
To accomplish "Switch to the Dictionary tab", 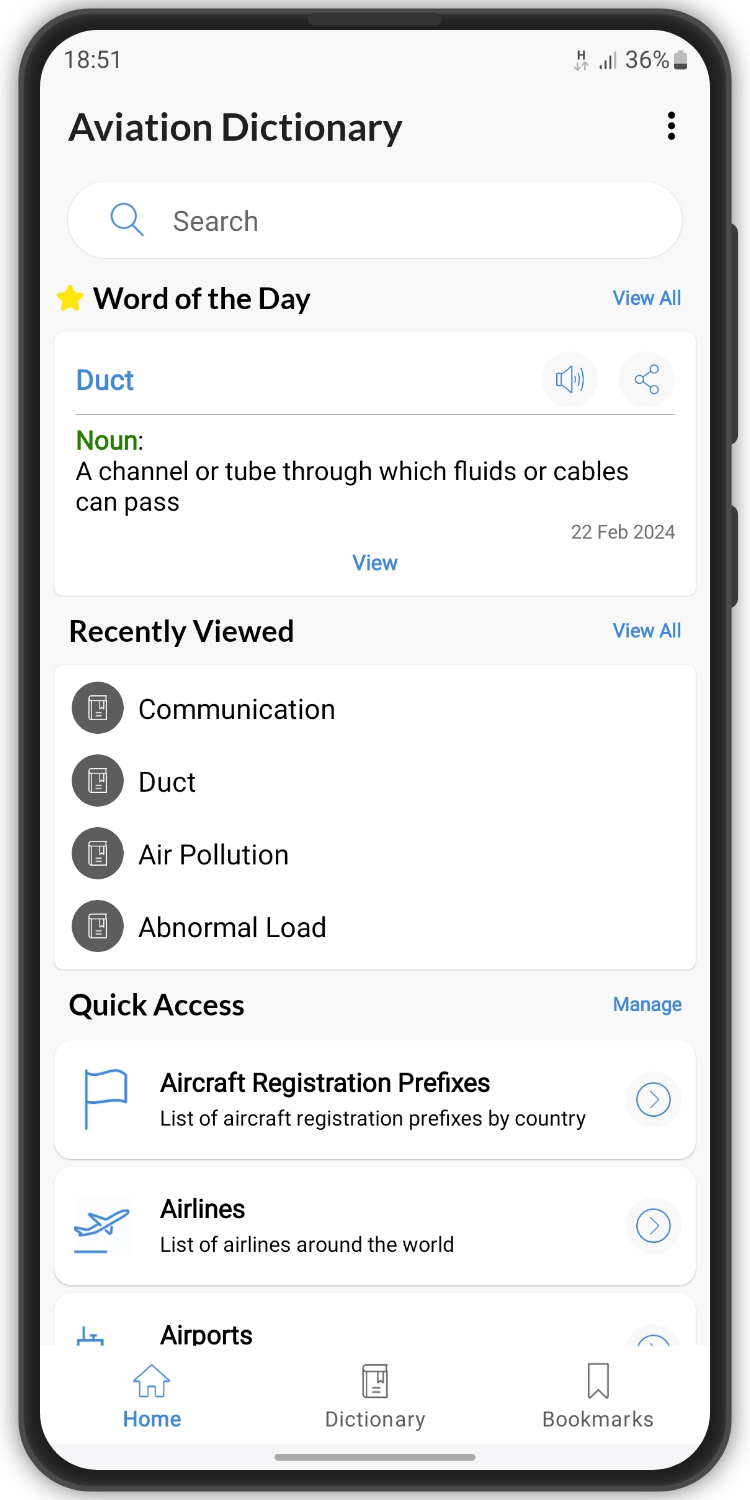I will [x=375, y=1397].
